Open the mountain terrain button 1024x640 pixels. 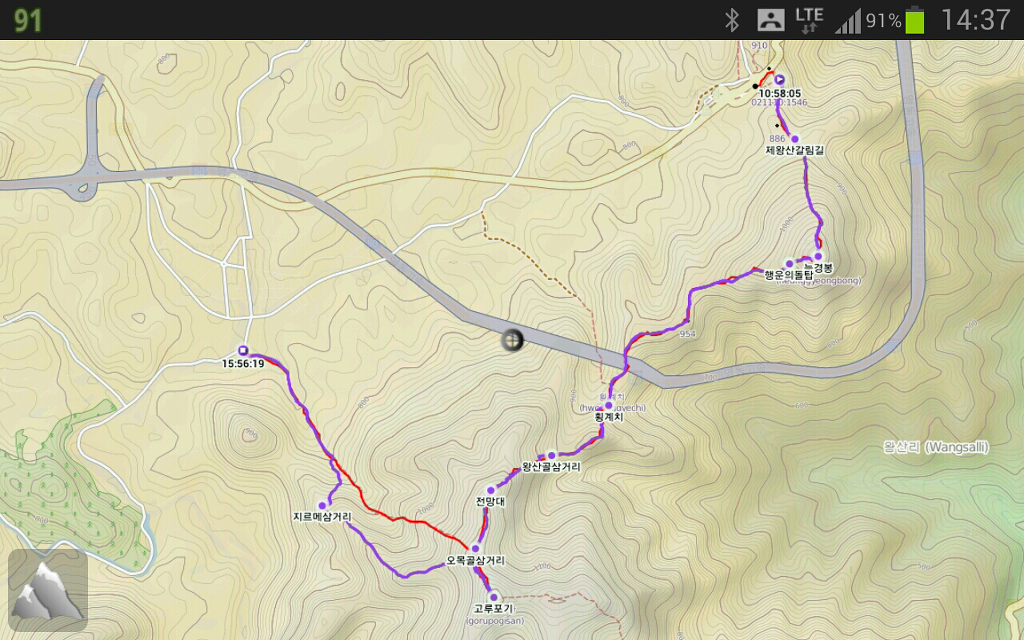click(48, 590)
